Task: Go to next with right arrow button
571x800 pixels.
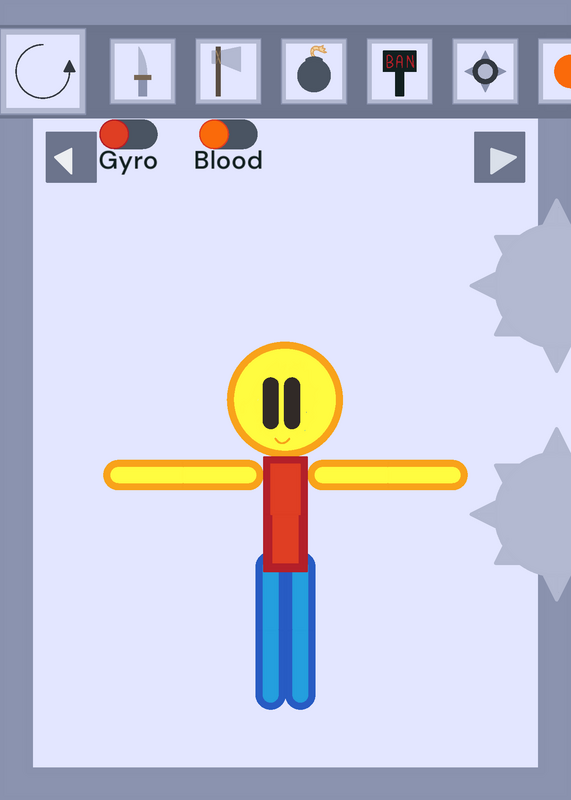Action: 500,157
